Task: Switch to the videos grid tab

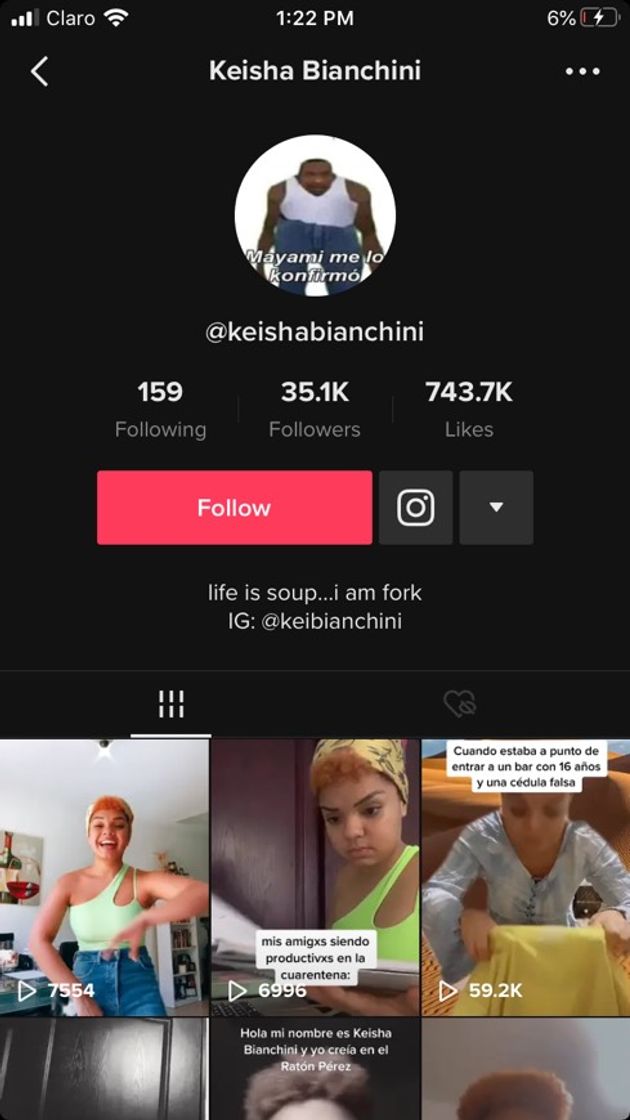Action: (171, 704)
